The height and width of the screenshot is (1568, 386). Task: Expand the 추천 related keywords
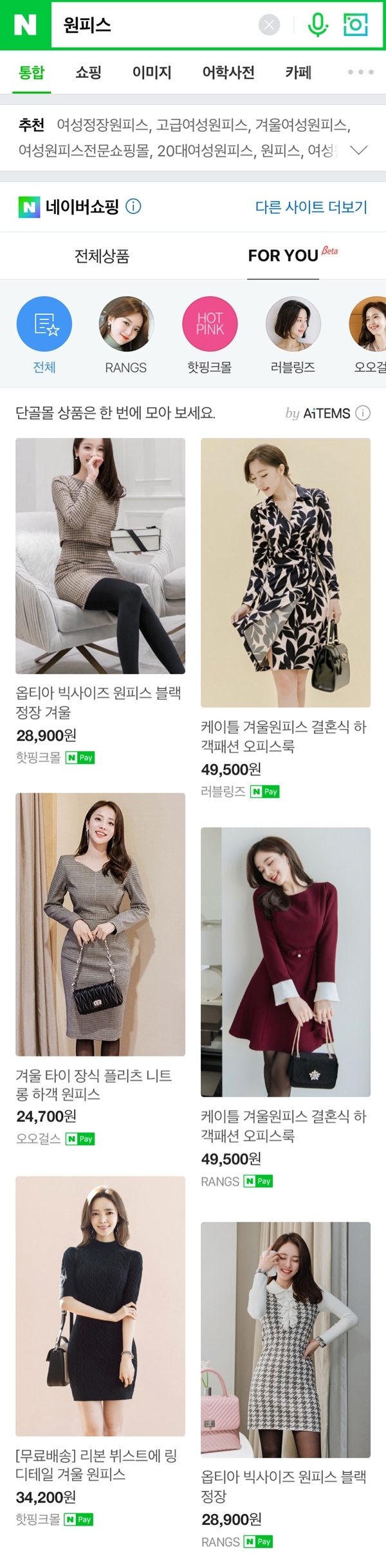[x=358, y=150]
